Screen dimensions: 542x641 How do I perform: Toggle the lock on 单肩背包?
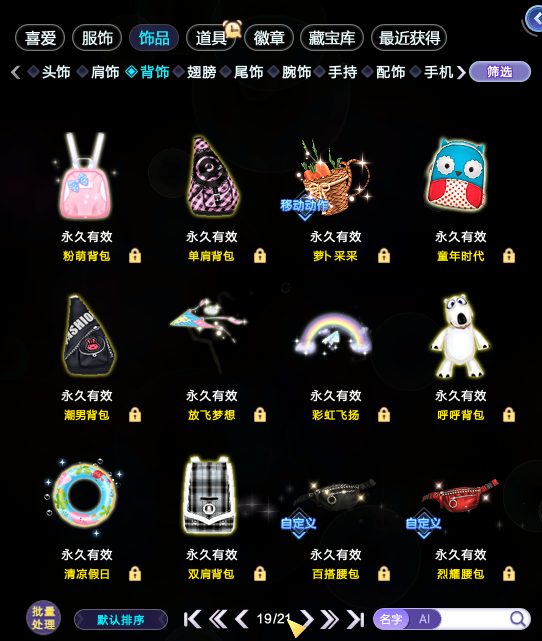(x=260, y=256)
